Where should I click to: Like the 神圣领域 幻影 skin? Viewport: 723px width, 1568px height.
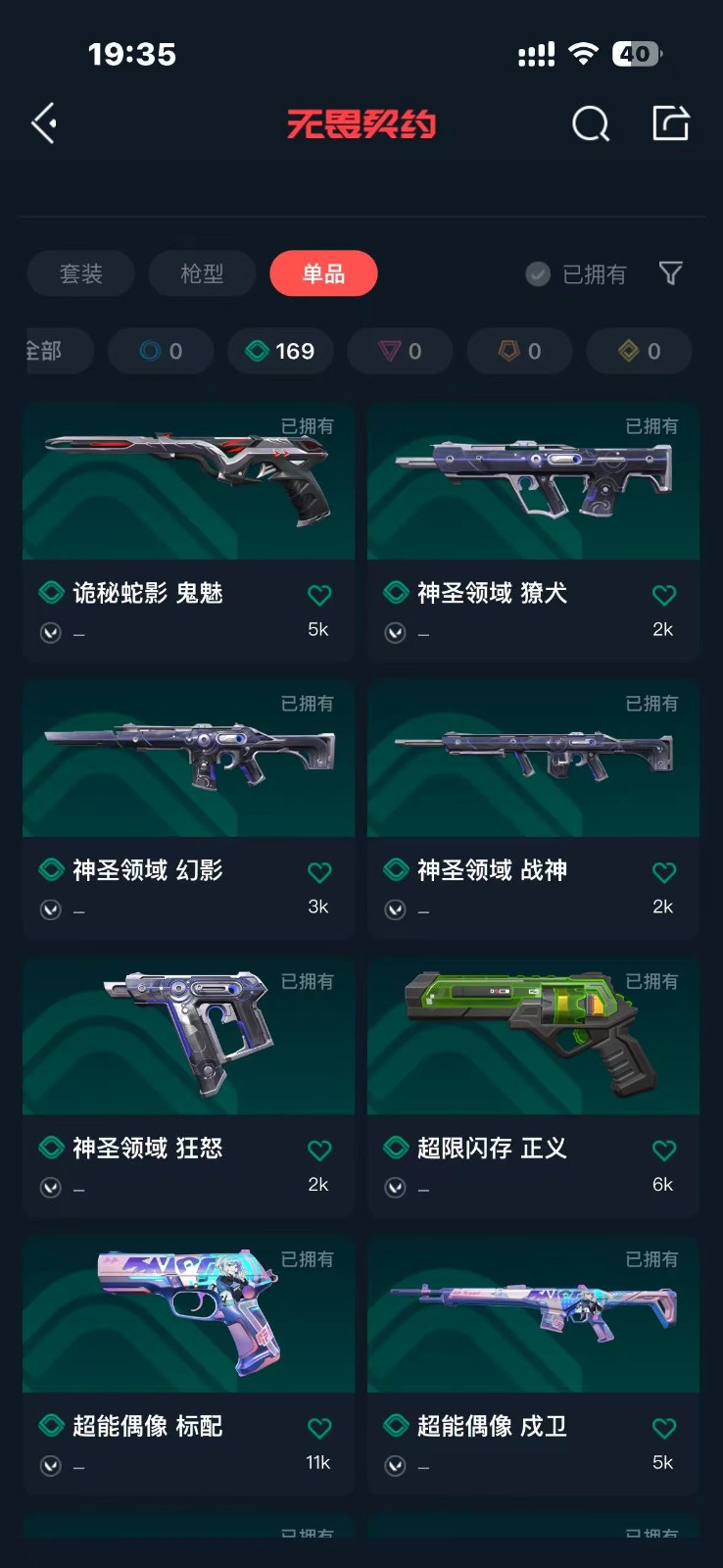point(319,872)
